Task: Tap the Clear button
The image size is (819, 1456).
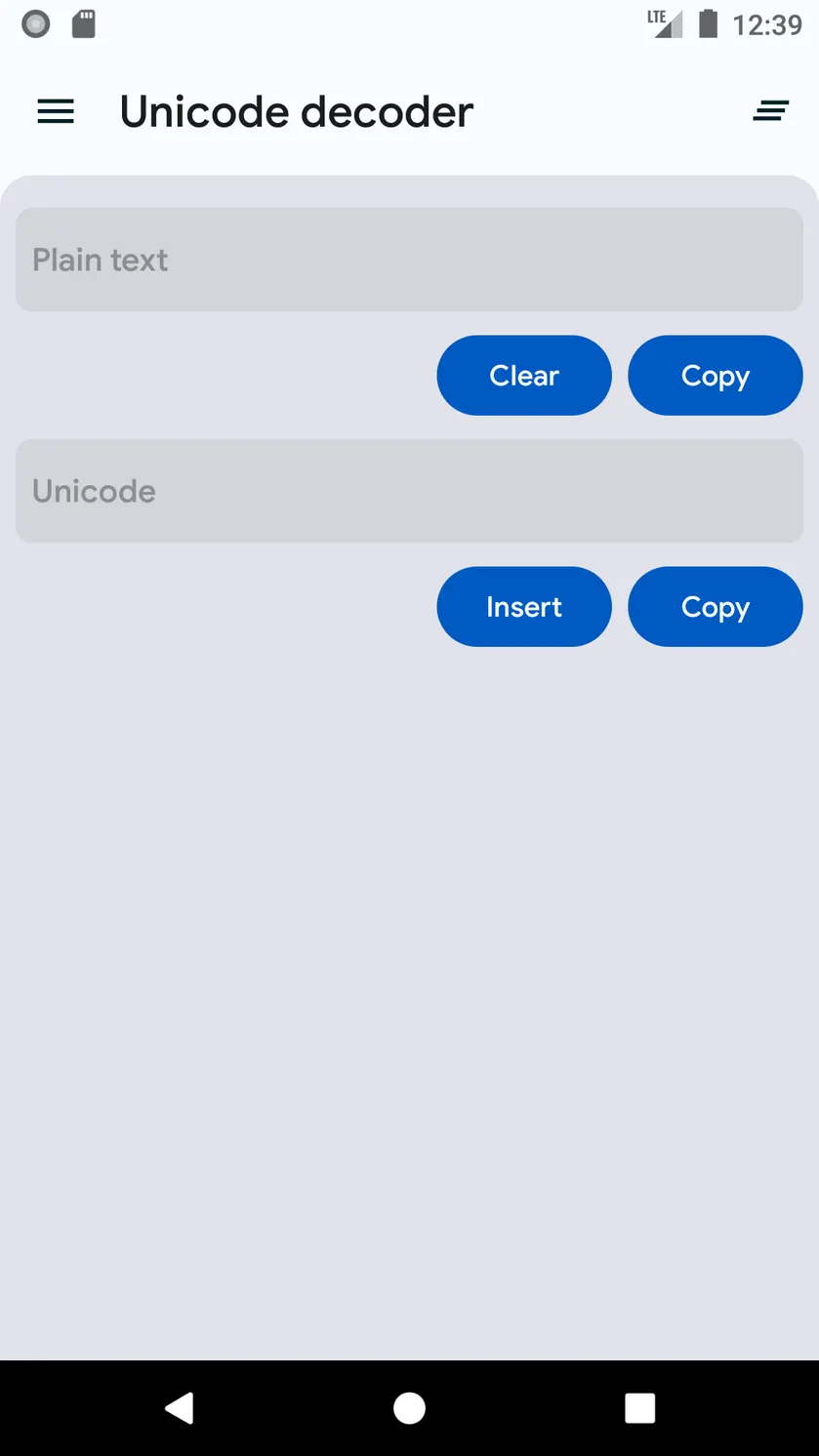Action: pyautogui.click(x=524, y=376)
